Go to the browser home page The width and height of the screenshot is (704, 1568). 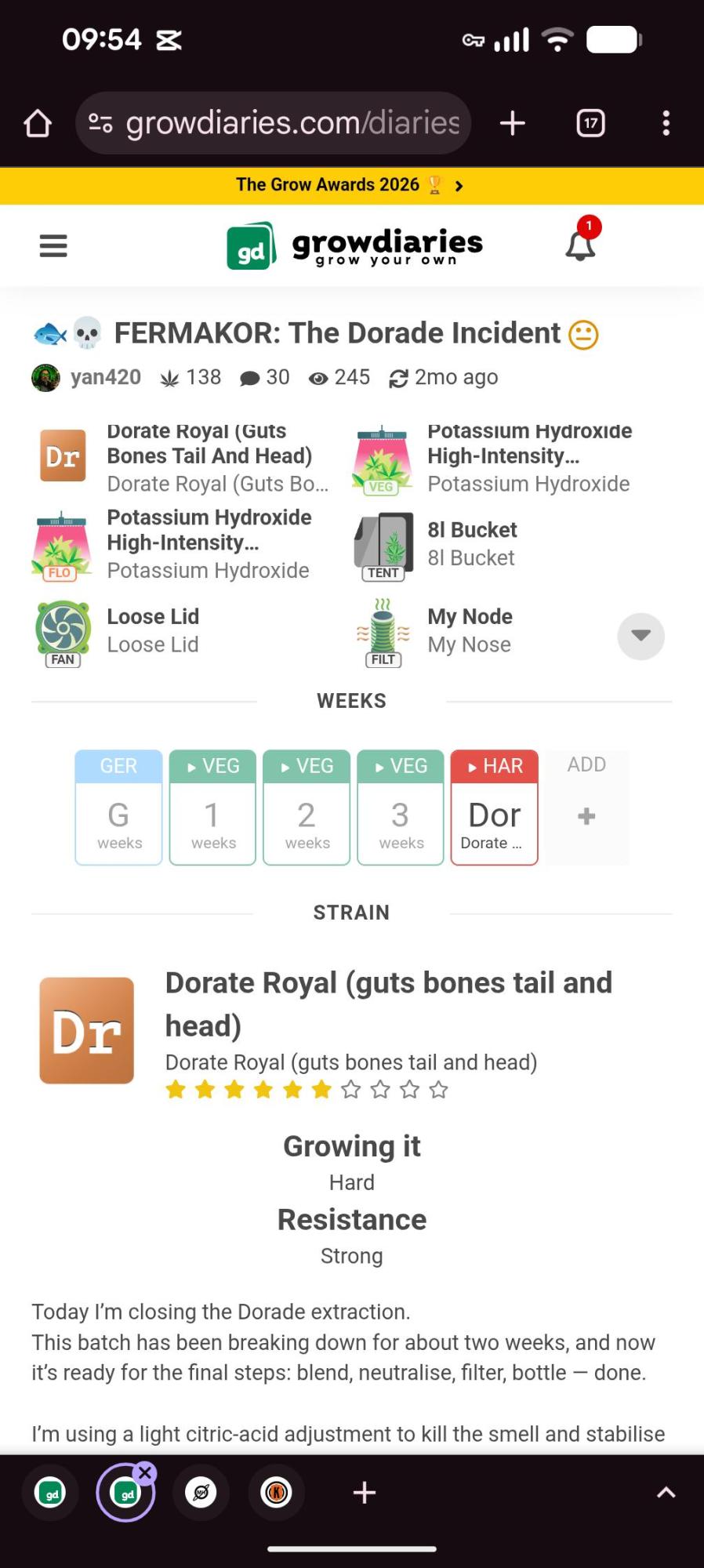38,123
